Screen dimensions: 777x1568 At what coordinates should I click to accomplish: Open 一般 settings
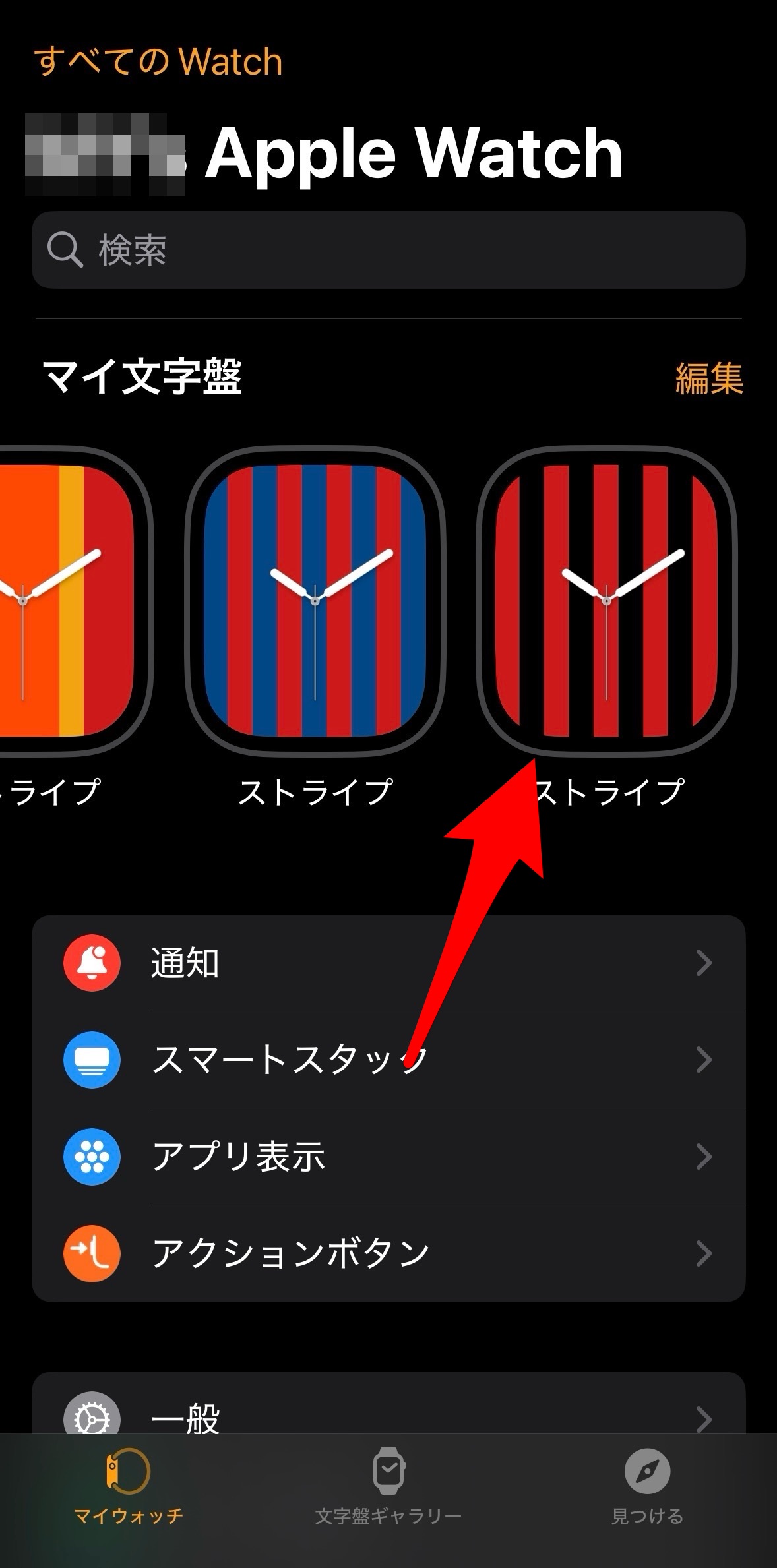point(388,1418)
